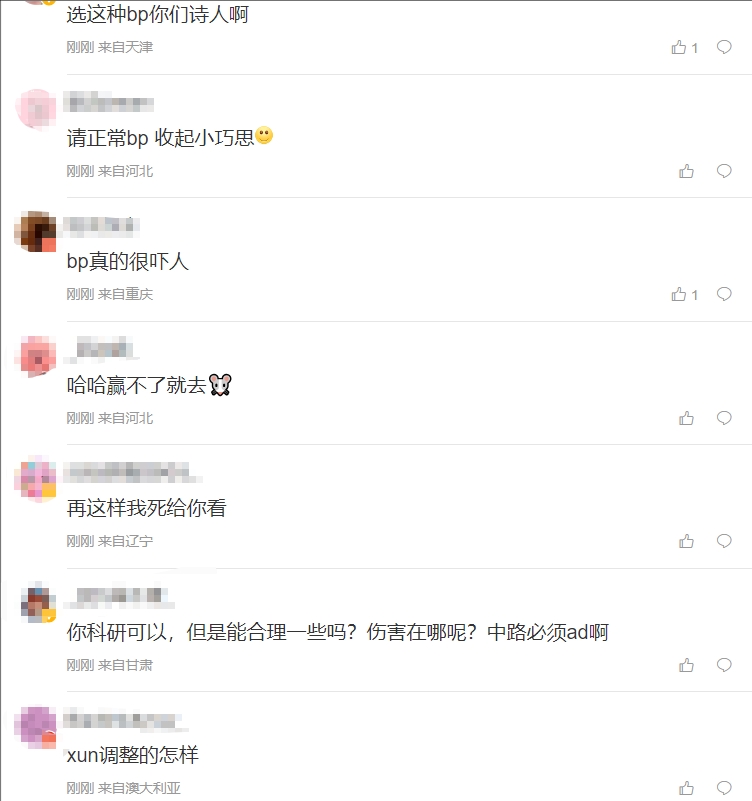Like the comment about 中路必须ad

(x=686, y=665)
